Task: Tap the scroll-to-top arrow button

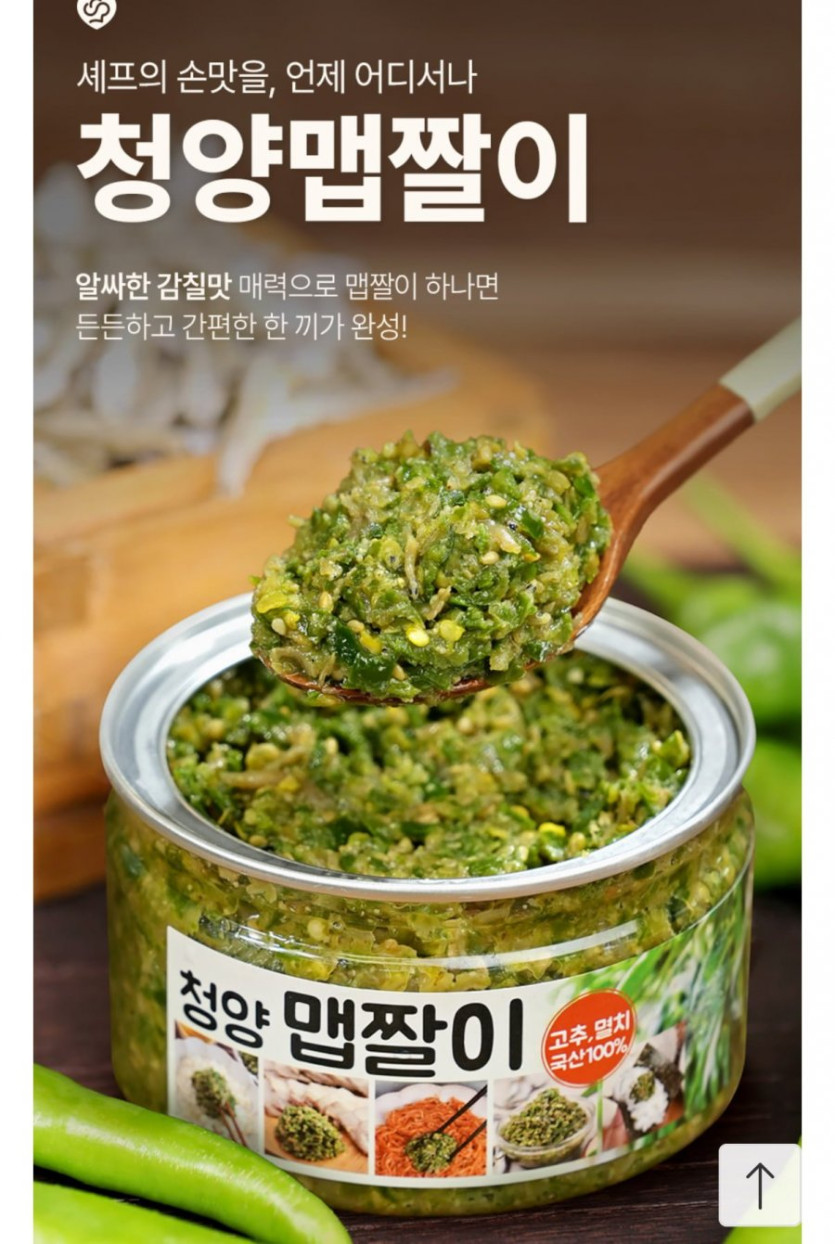Action: 759,1185
